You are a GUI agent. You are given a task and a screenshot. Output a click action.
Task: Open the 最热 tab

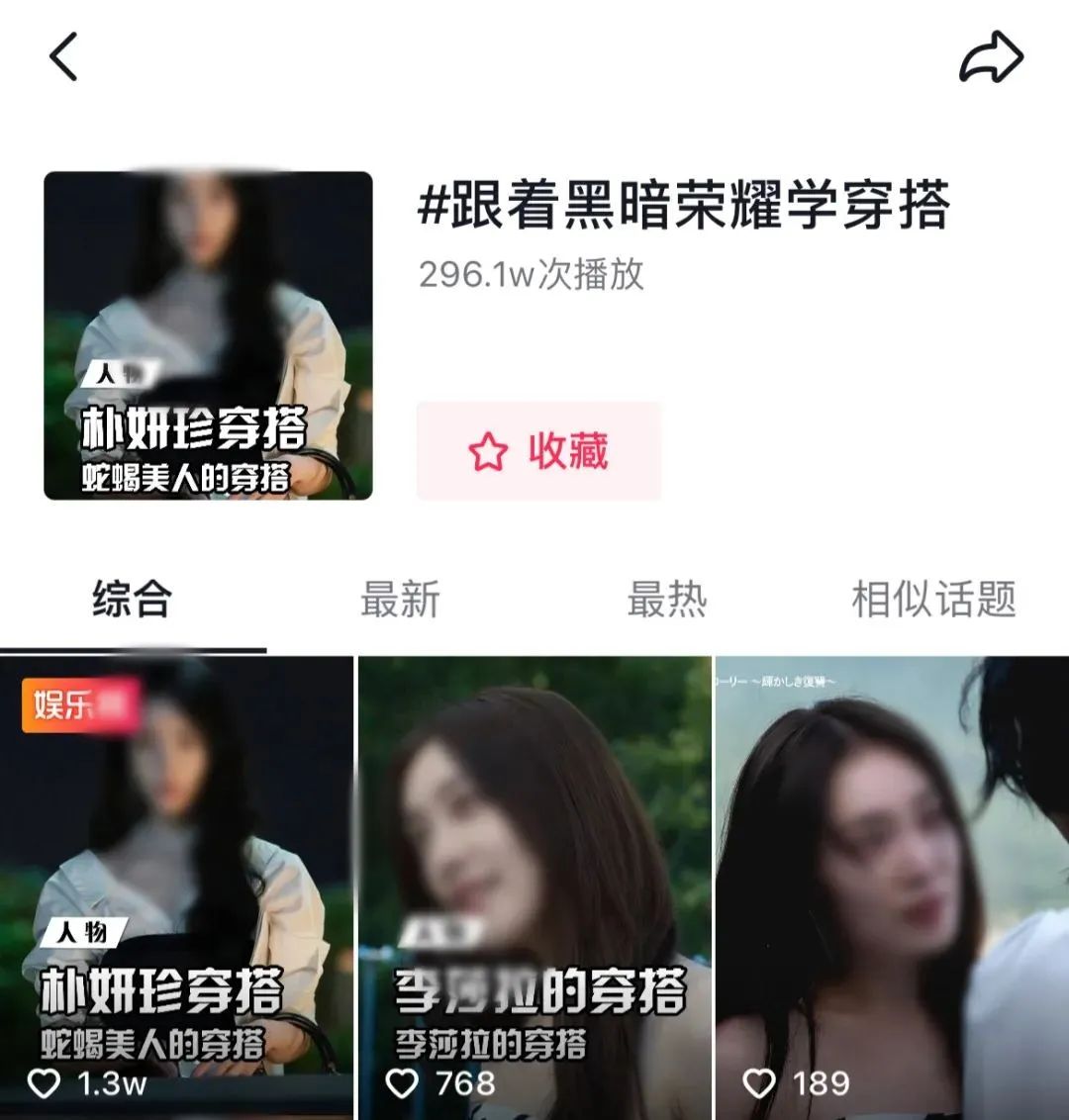pos(667,600)
